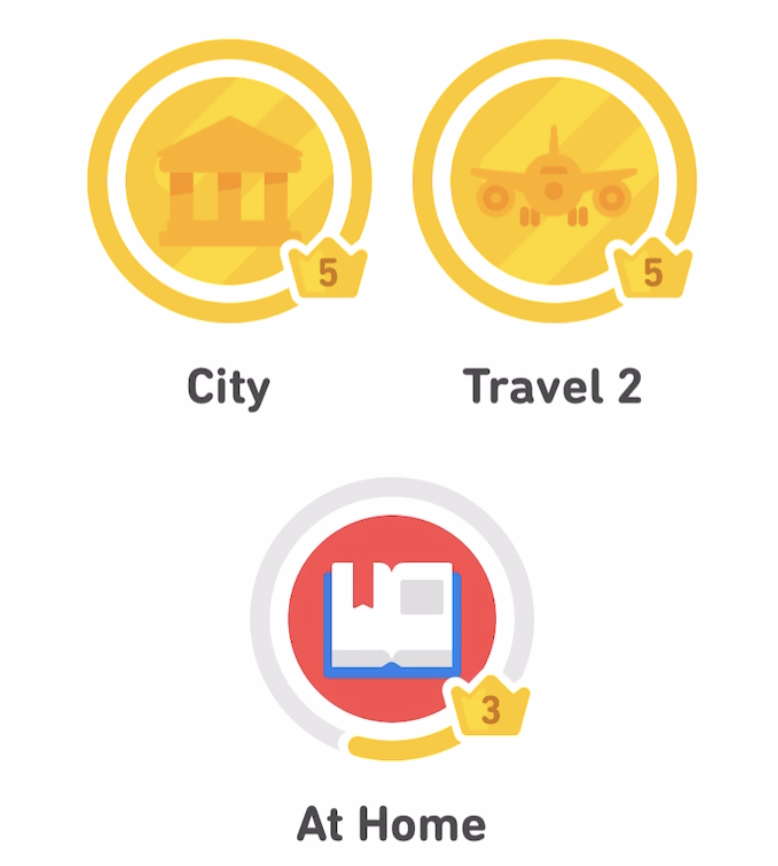This screenshot has height=866, width=778.
Task: Click the City skill label text
Action: (x=228, y=383)
